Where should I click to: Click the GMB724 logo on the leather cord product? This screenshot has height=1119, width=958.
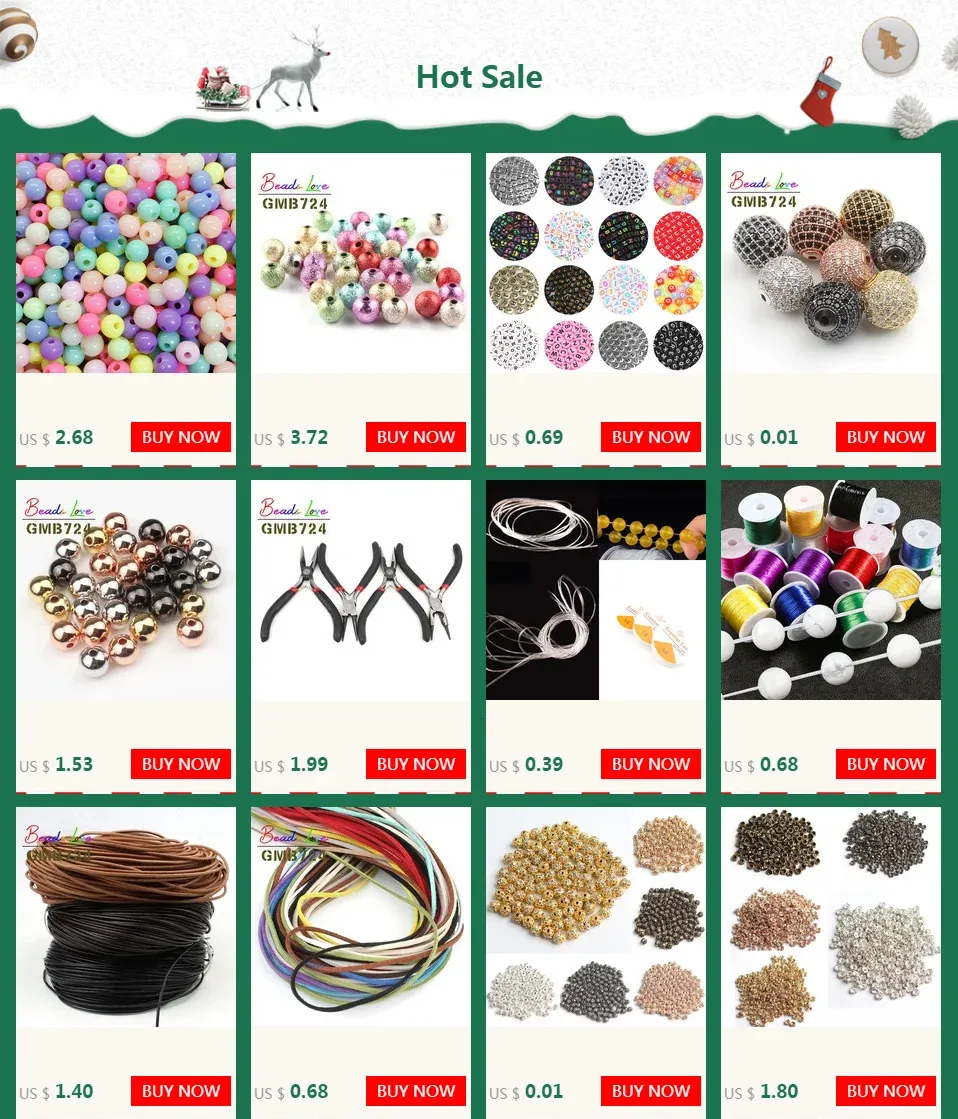click(x=60, y=843)
